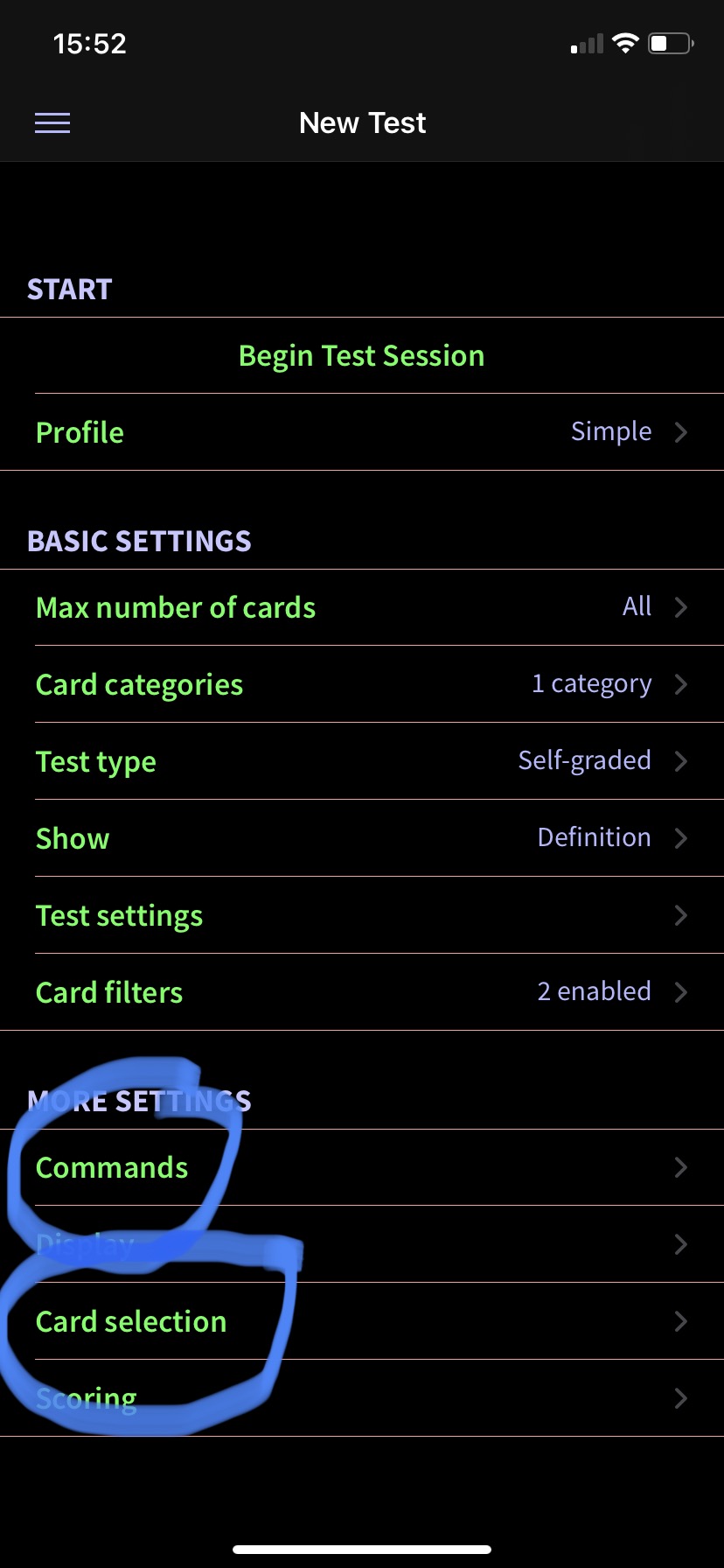Open Card selection settings
The height and width of the screenshot is (1568, 724).
point(361,1321)
